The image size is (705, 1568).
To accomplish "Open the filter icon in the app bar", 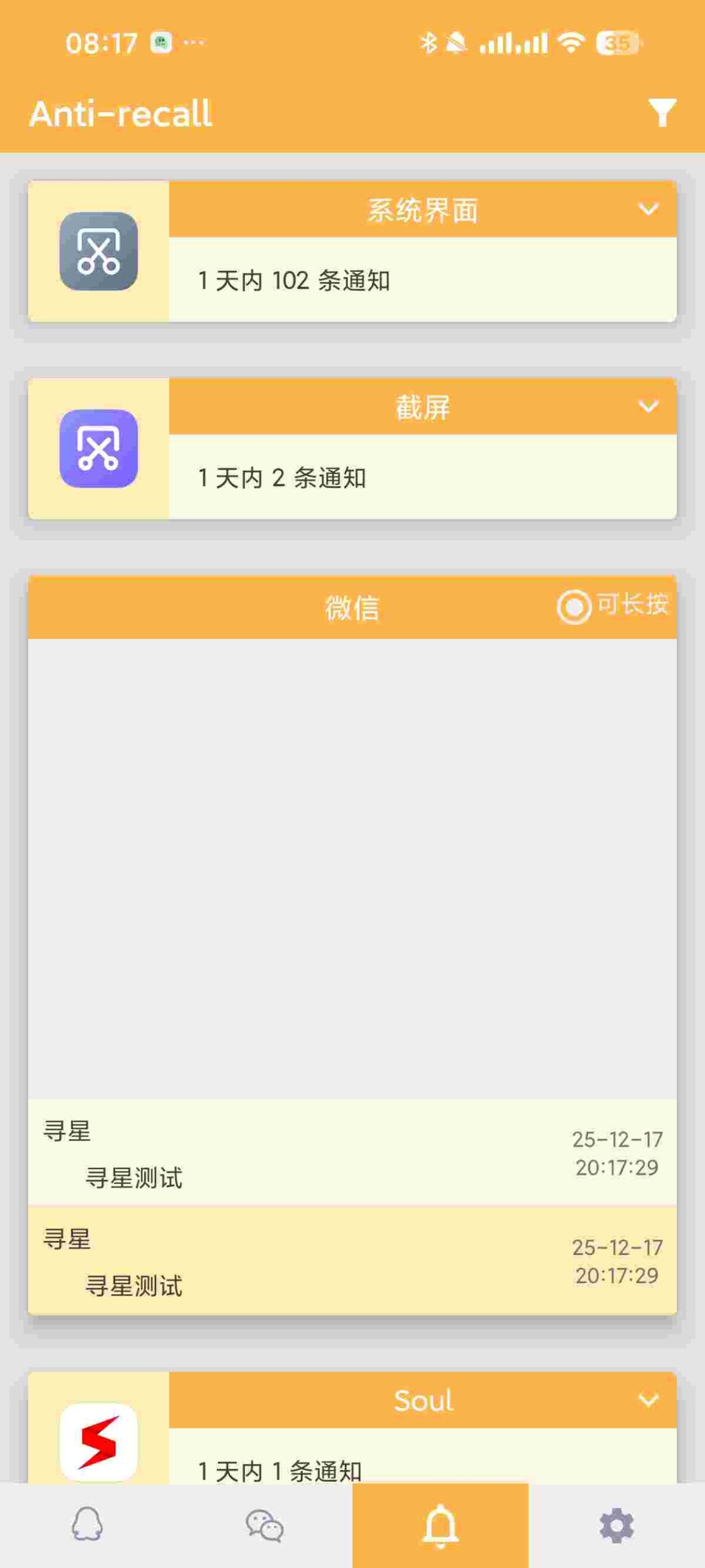I will [662, 113].
